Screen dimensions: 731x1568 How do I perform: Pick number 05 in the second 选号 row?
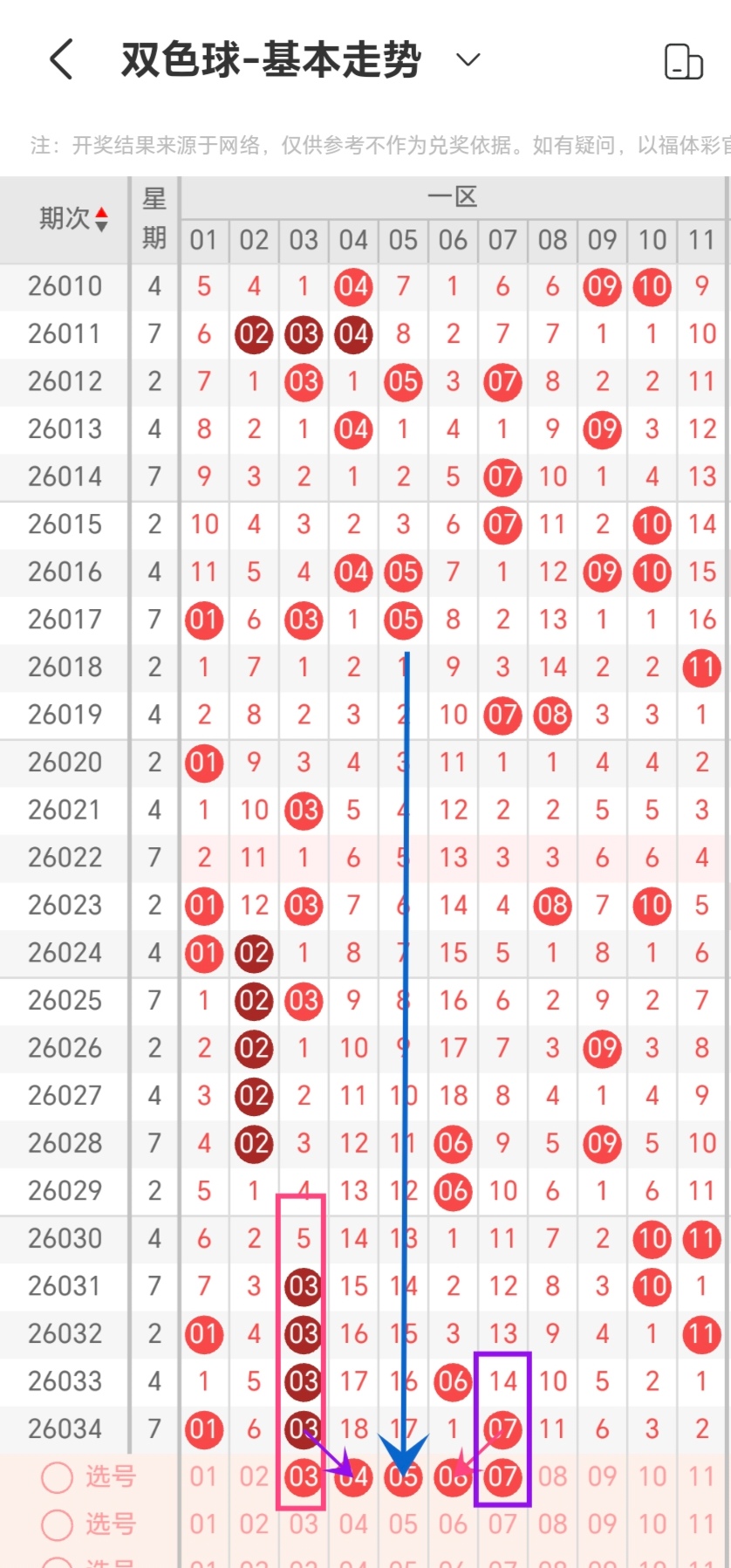pyautogui.click(x=403, y=1525)
